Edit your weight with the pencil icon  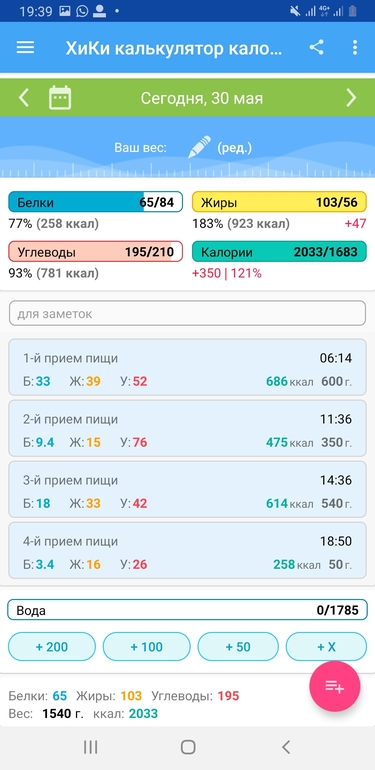(199, 147)
